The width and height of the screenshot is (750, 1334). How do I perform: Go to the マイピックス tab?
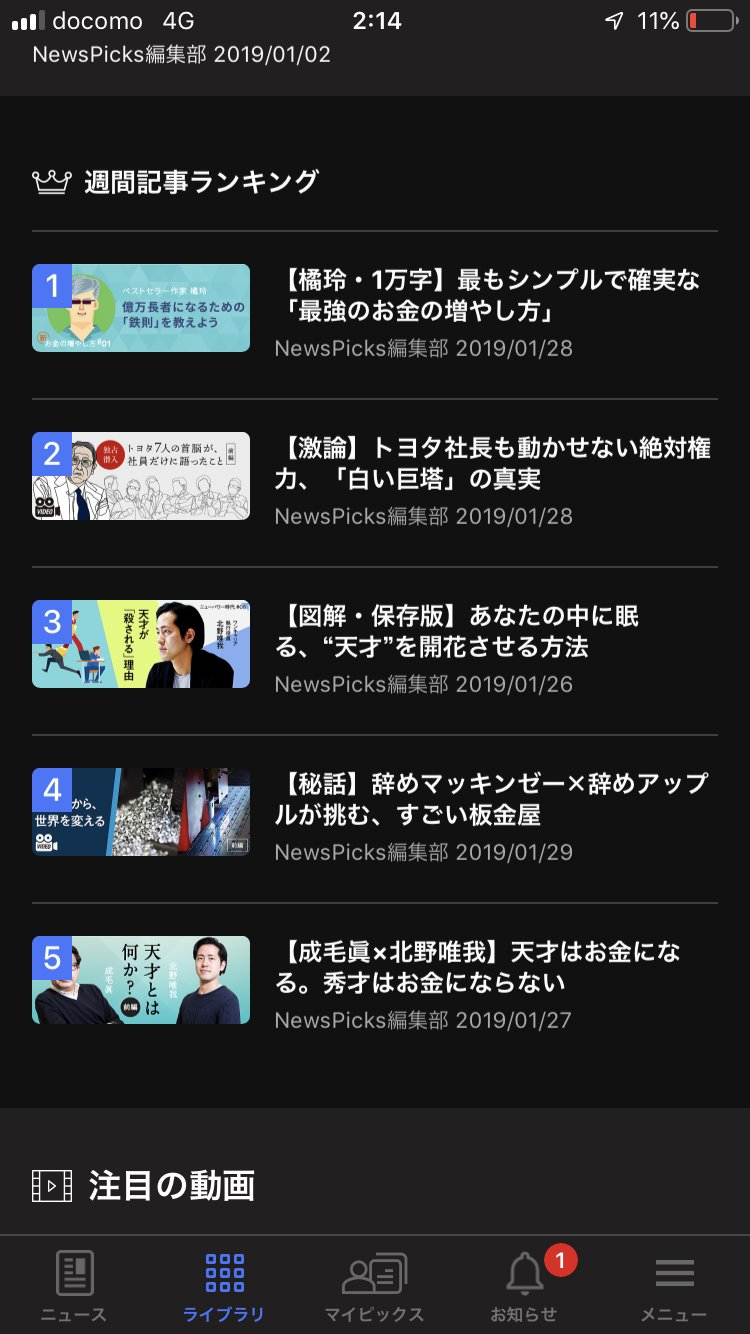point(374,1286)
